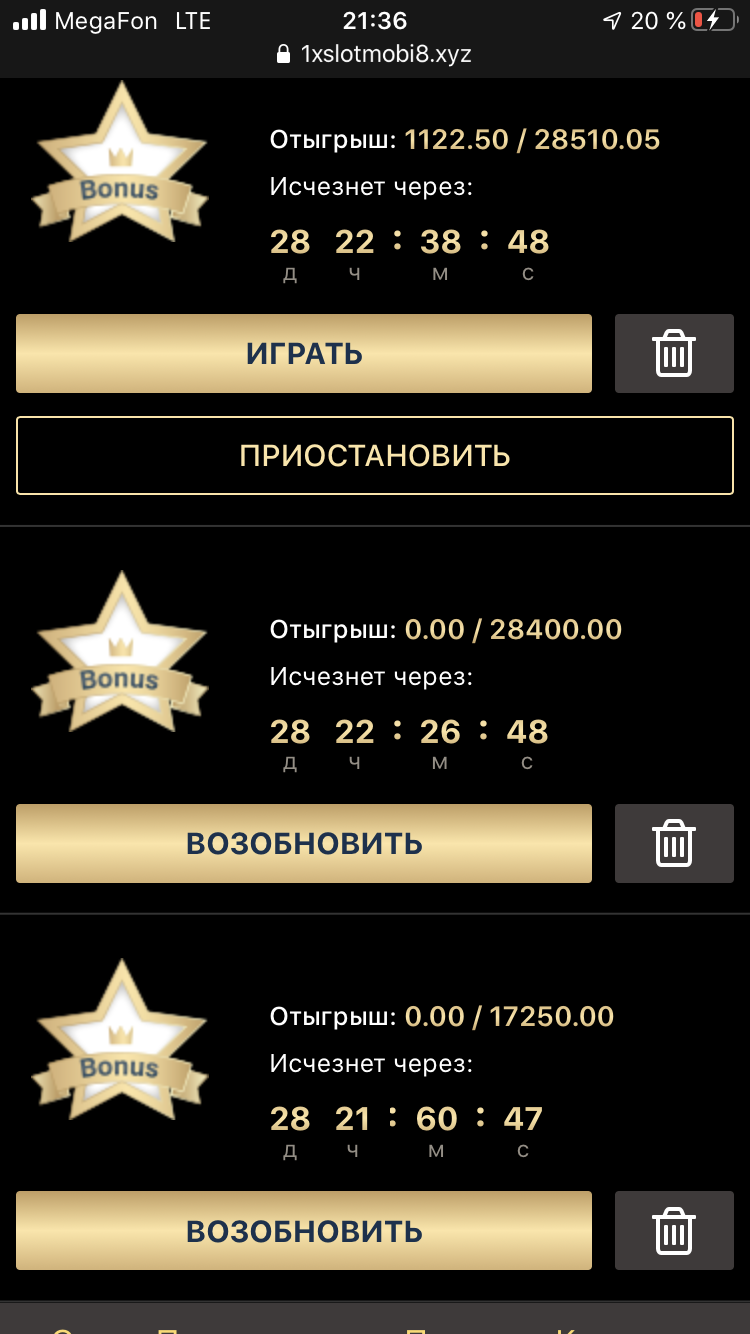Tap the ИГРАТЬ button
This screenshot has width=750, height=1334.
[304, 354]
